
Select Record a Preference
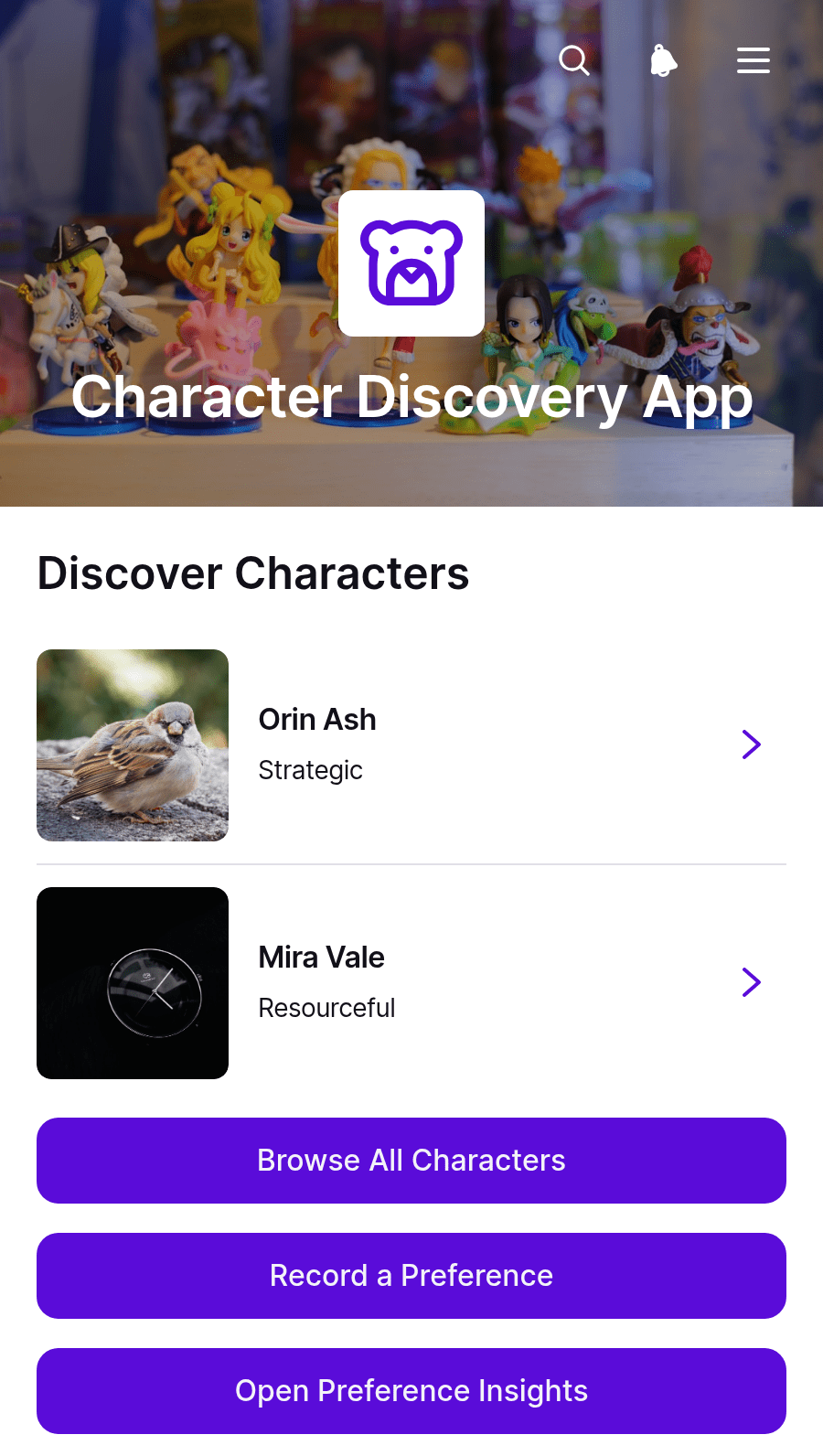click(411, 1276)
